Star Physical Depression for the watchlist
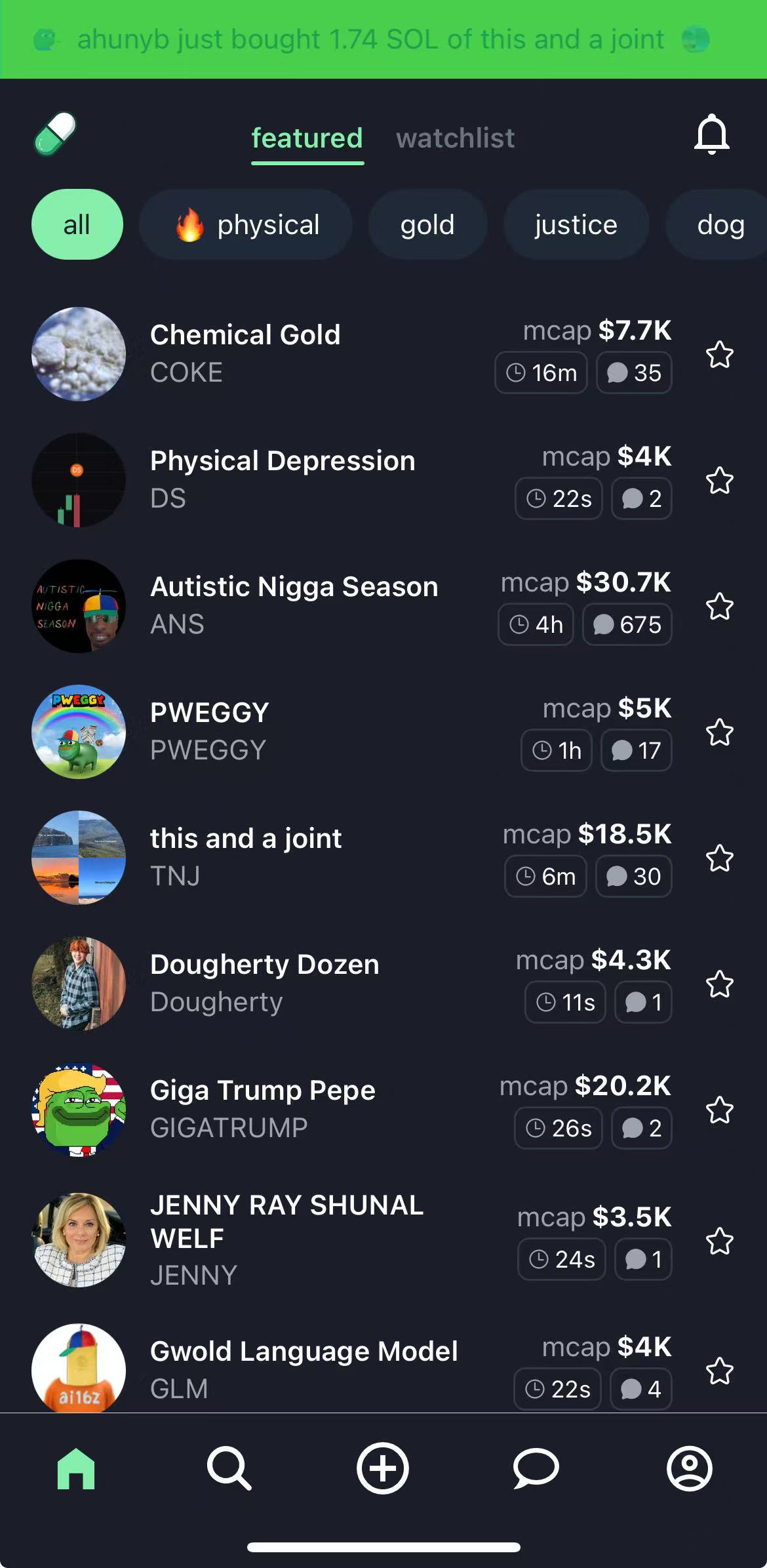Image resolution: width=767 pixels, height=1568 pixels. tap(719, 481)
